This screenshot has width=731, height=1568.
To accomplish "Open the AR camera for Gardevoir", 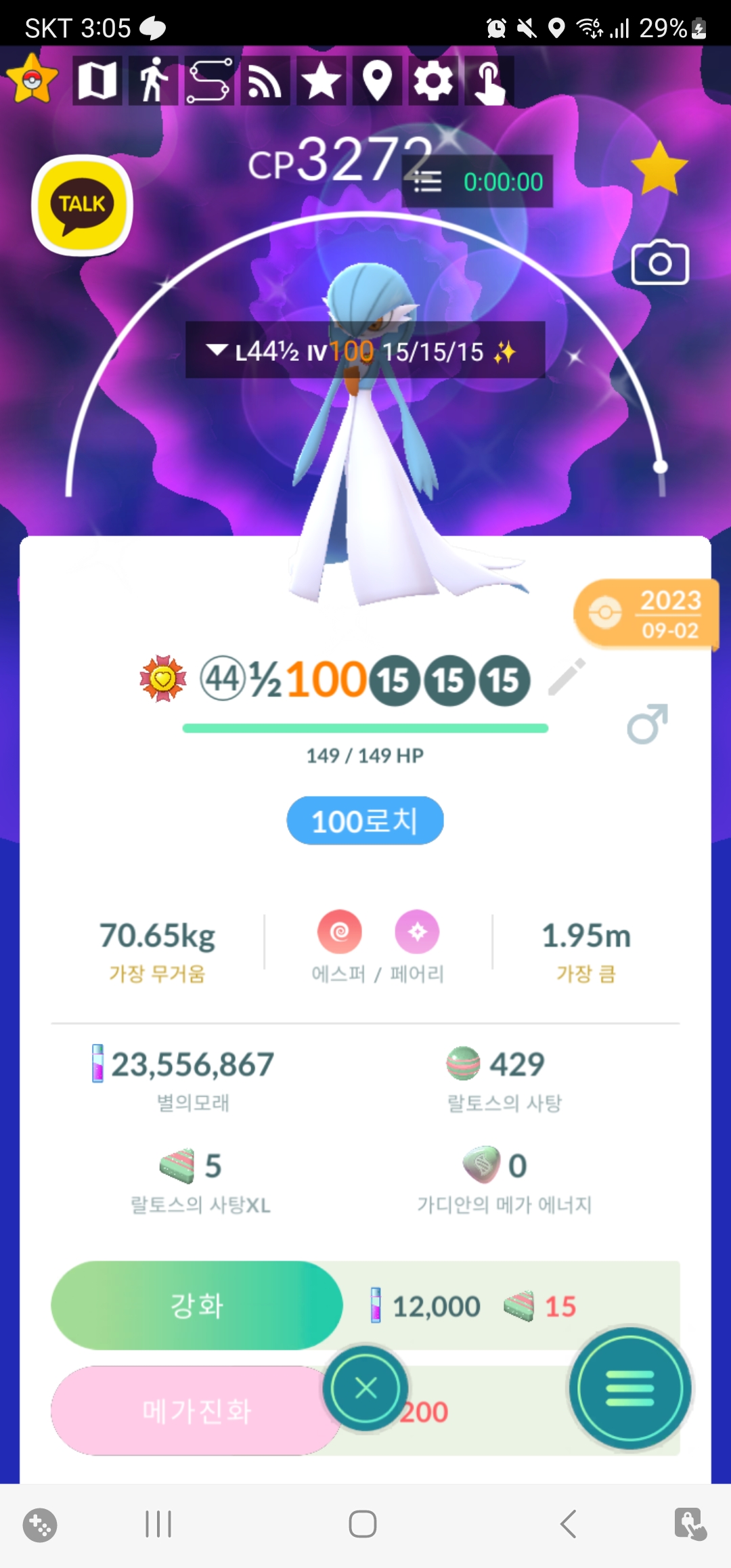I will coord(660,263).
